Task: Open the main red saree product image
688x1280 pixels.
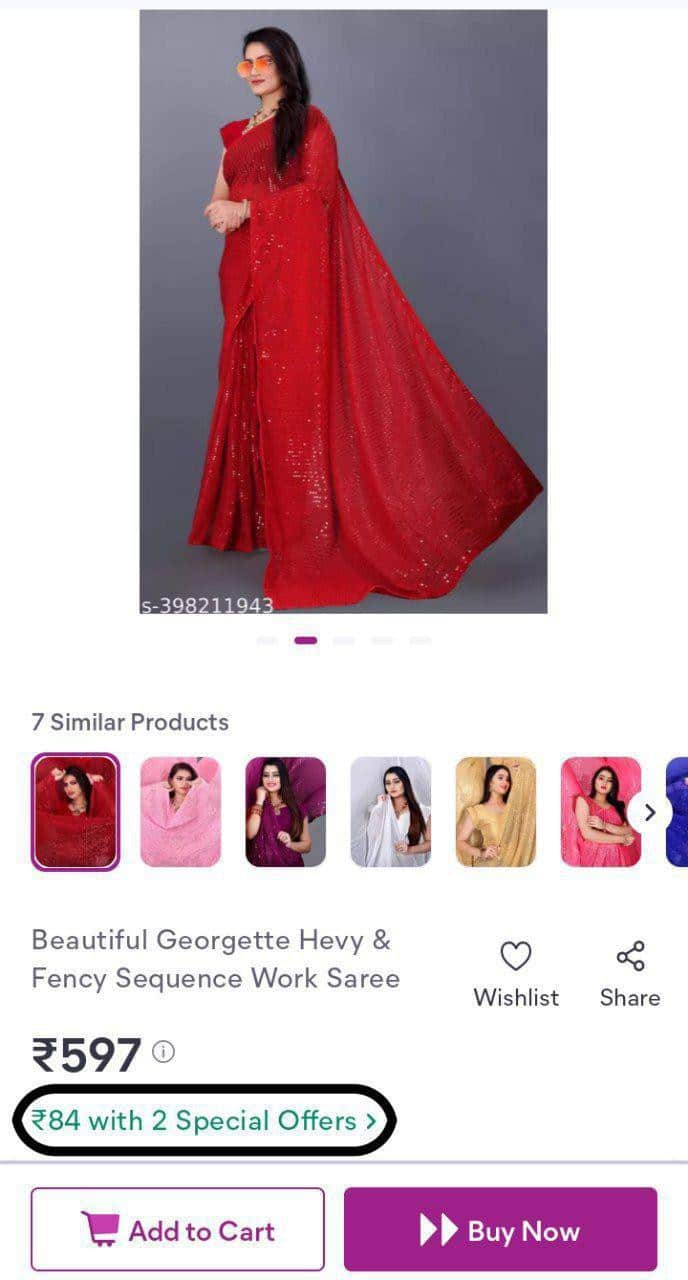Action: (x=343, y=310)
